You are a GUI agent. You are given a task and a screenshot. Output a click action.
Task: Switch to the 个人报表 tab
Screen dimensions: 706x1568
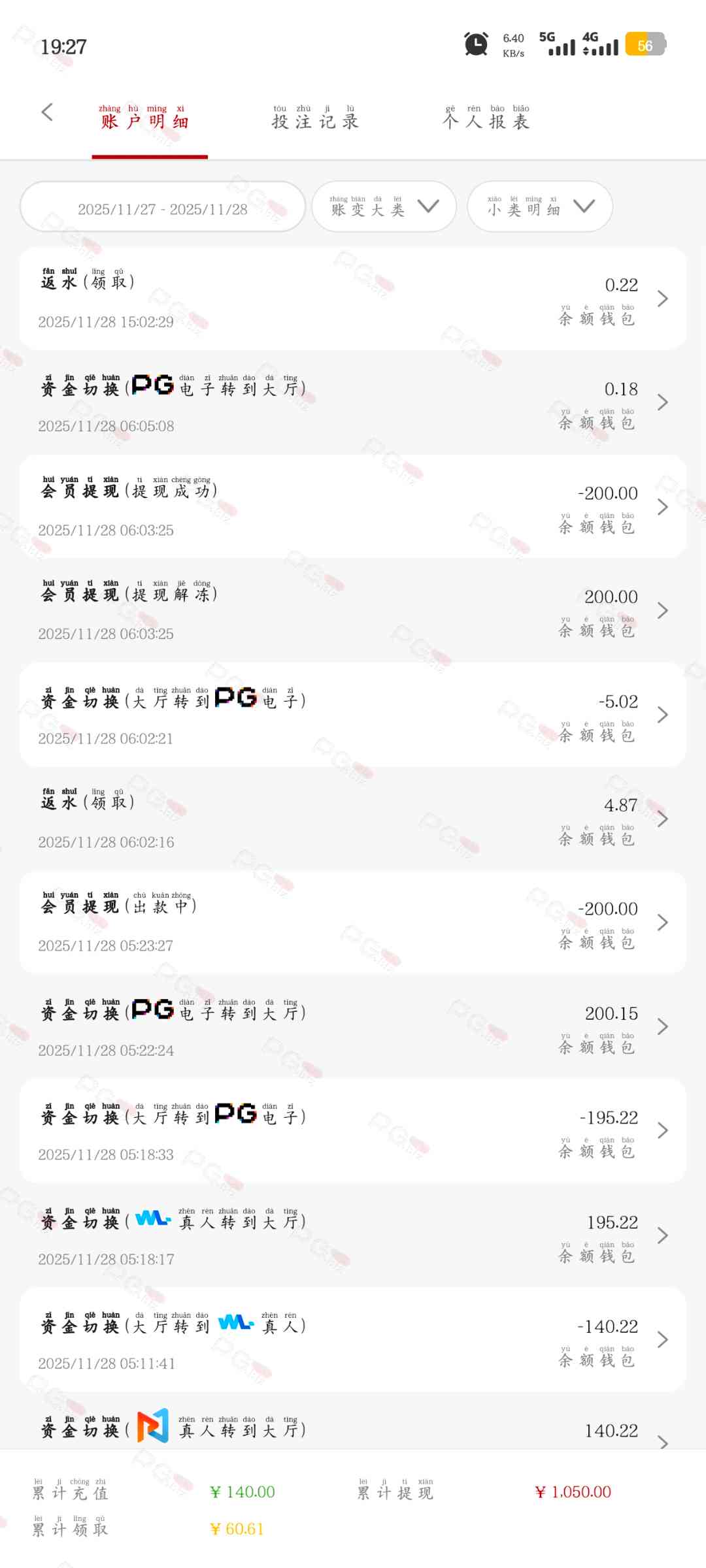coord(486,119)
